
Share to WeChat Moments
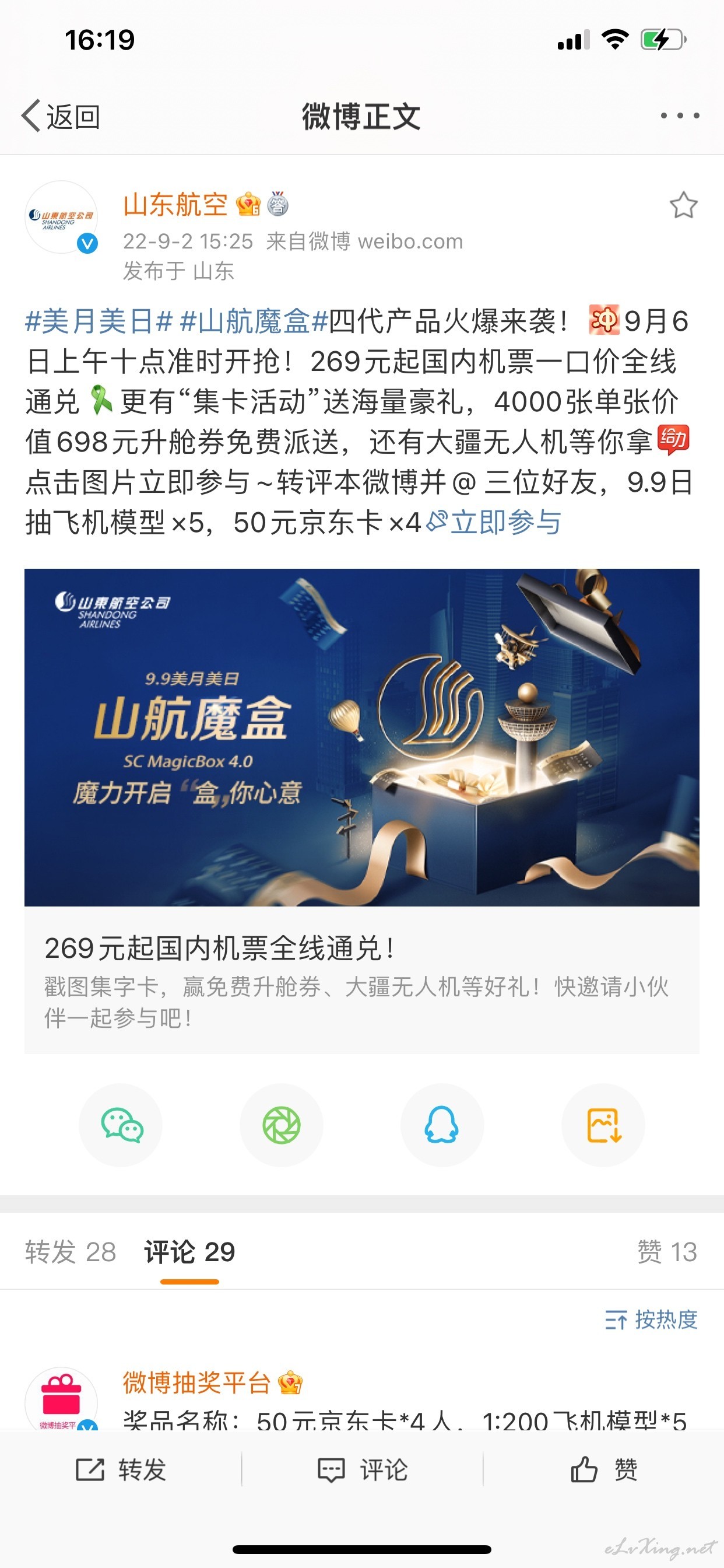tap(282, 1125)
